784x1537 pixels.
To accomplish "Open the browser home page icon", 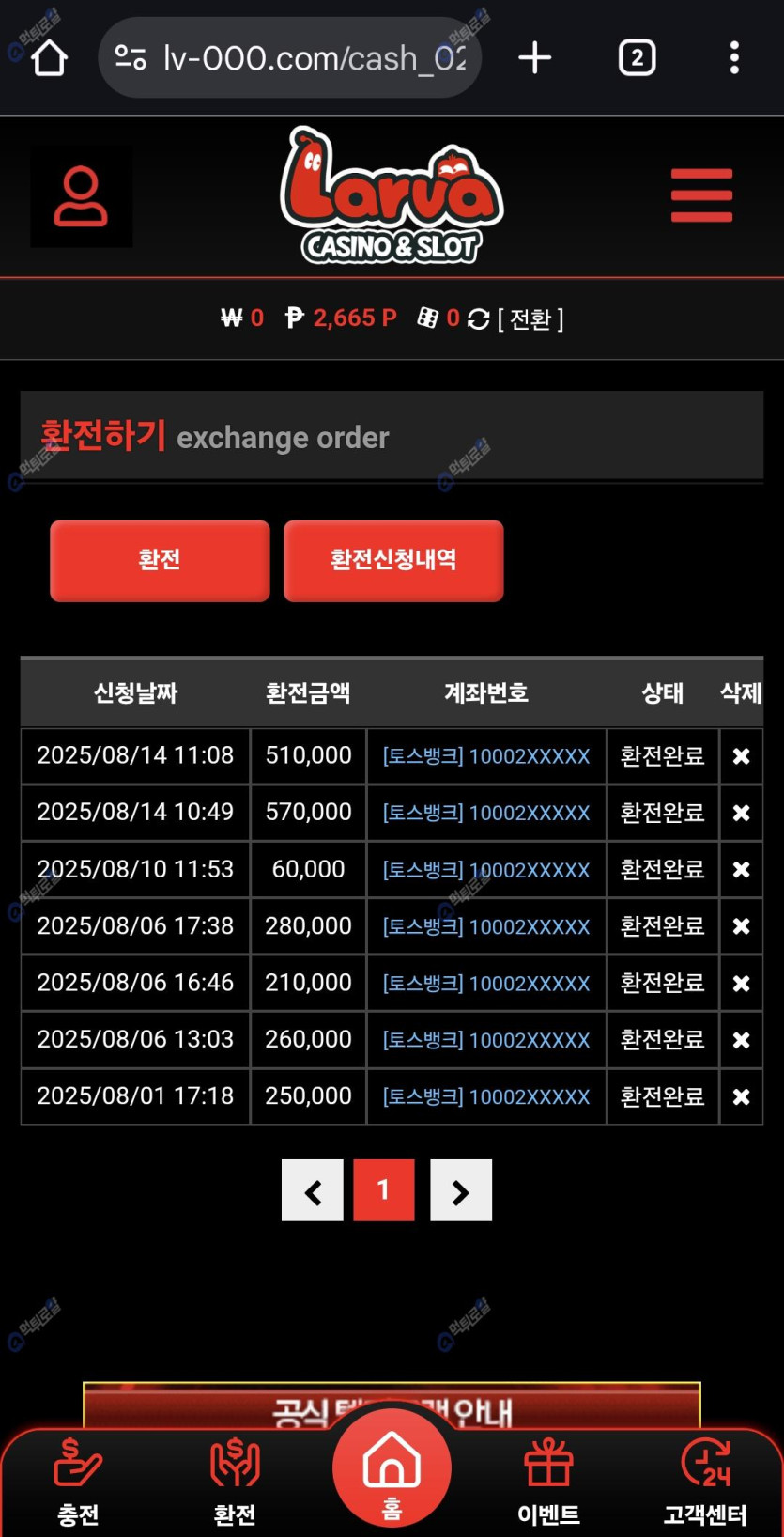I will coord(49,57).
